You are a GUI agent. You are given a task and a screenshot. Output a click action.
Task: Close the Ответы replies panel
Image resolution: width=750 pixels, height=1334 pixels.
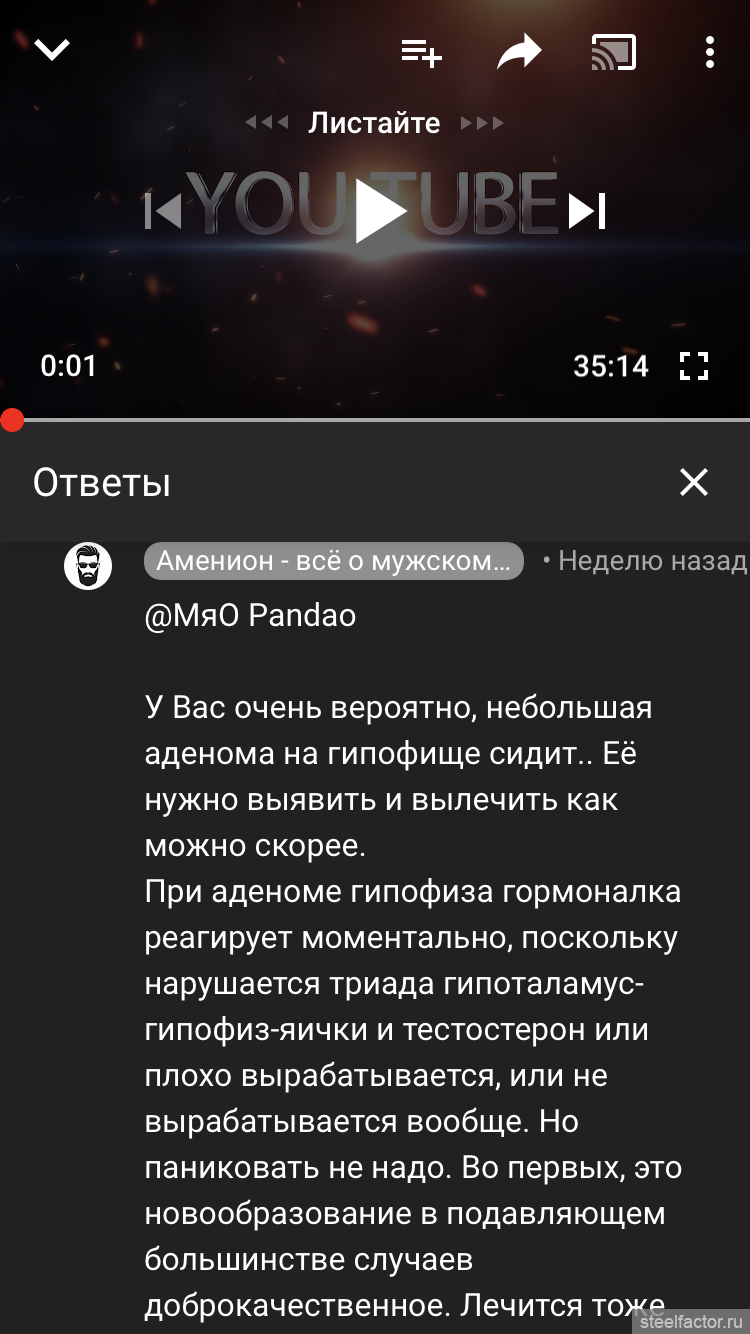tap(693, 482)
